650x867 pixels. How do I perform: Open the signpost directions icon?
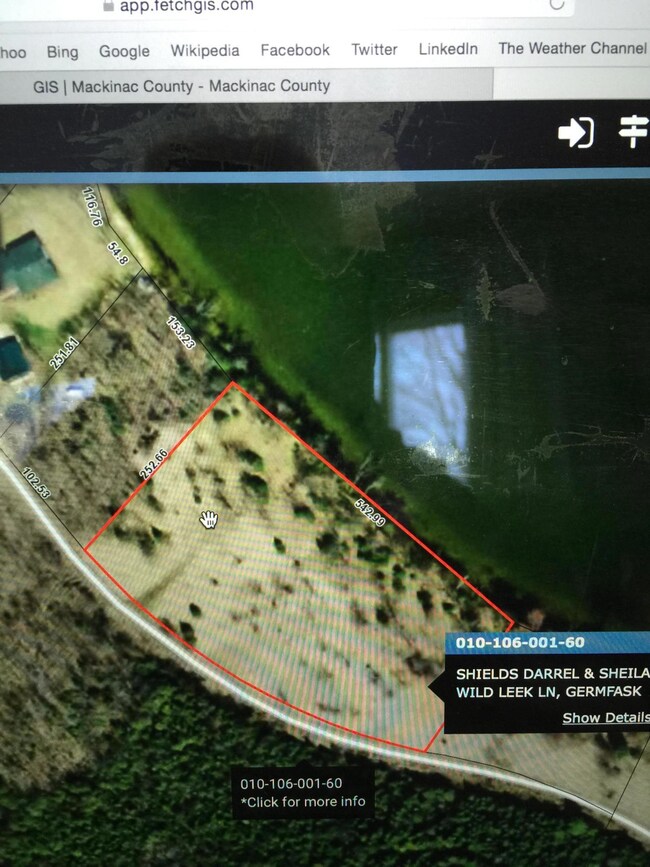click(633, 132)
